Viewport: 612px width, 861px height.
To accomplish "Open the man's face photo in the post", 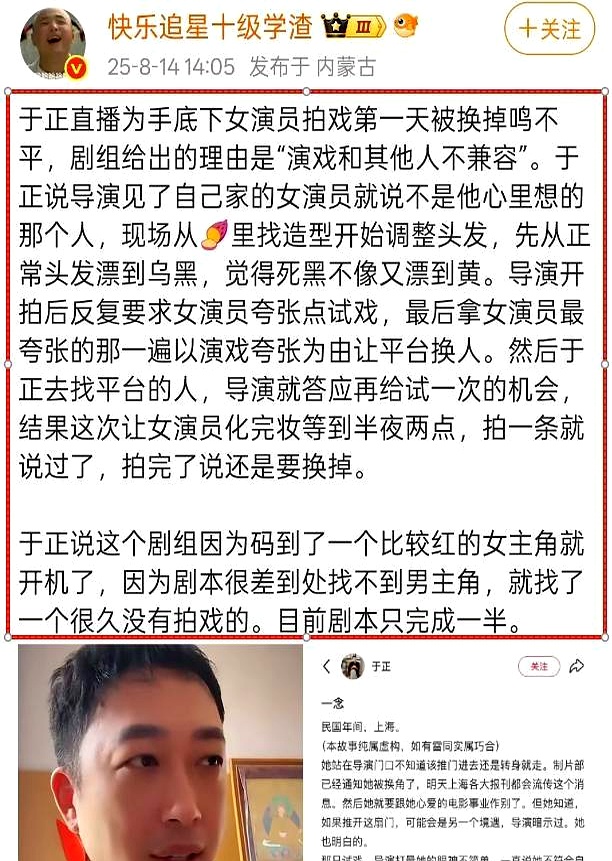I will [x=160, y=753].
